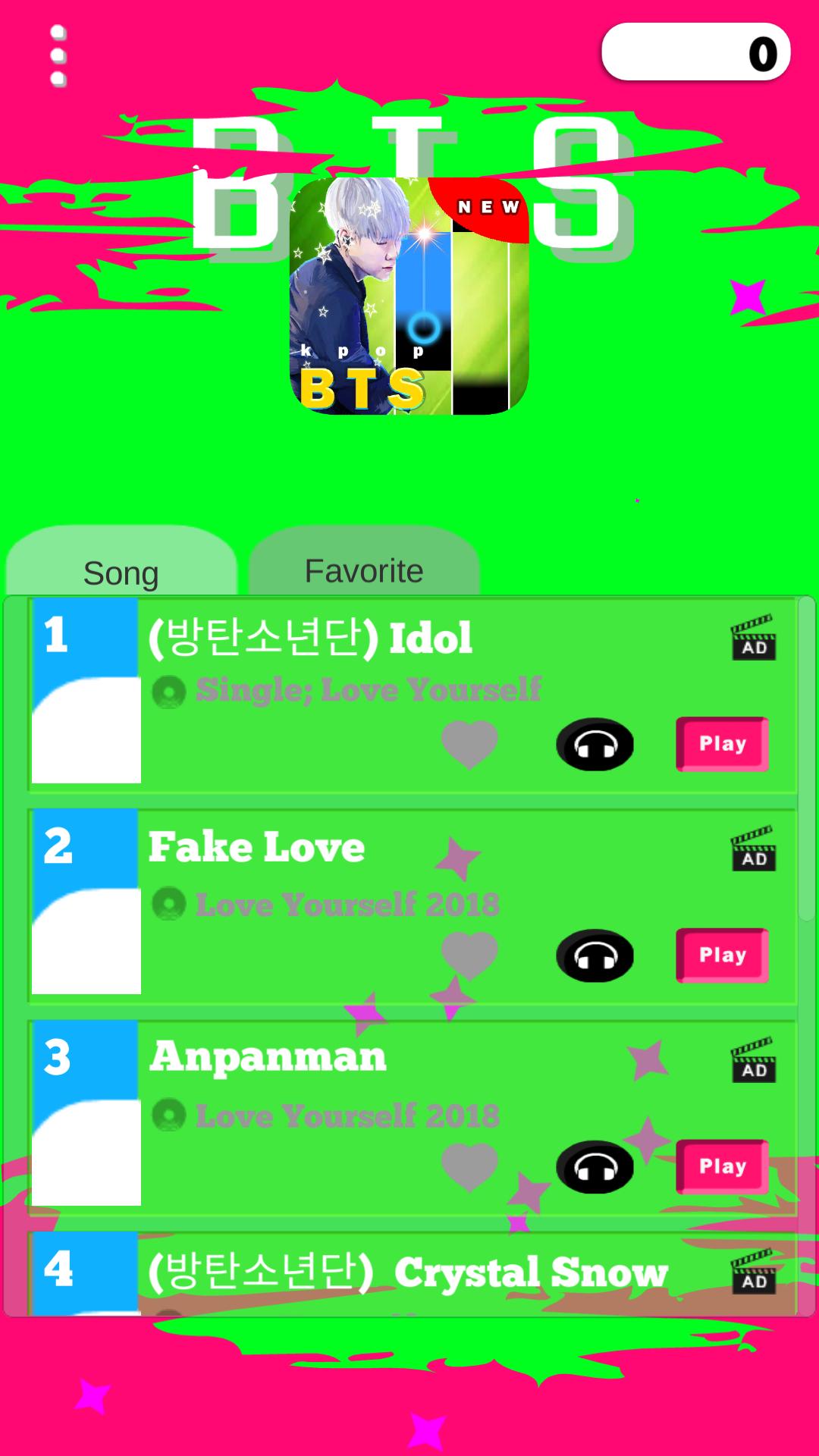Switch to the Song tab
This screenshot has width=819, height=1456.
121,573
